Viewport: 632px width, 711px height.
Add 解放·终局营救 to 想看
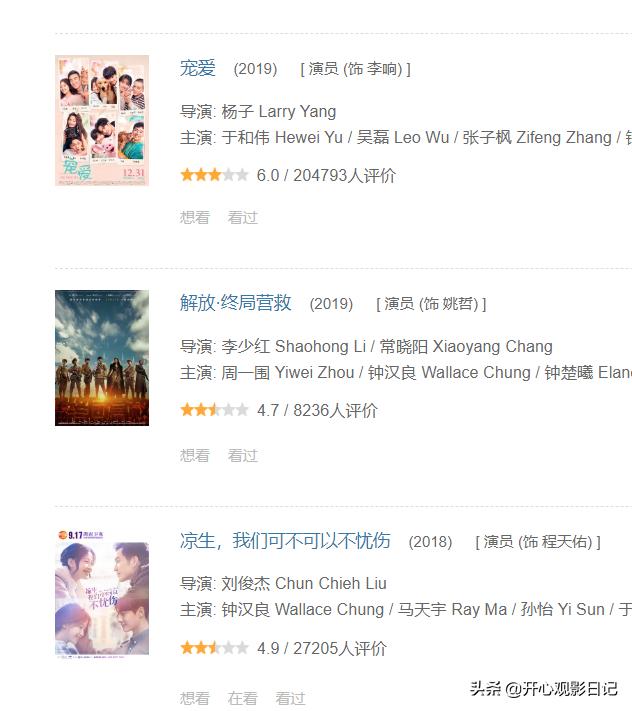[195, 455]
